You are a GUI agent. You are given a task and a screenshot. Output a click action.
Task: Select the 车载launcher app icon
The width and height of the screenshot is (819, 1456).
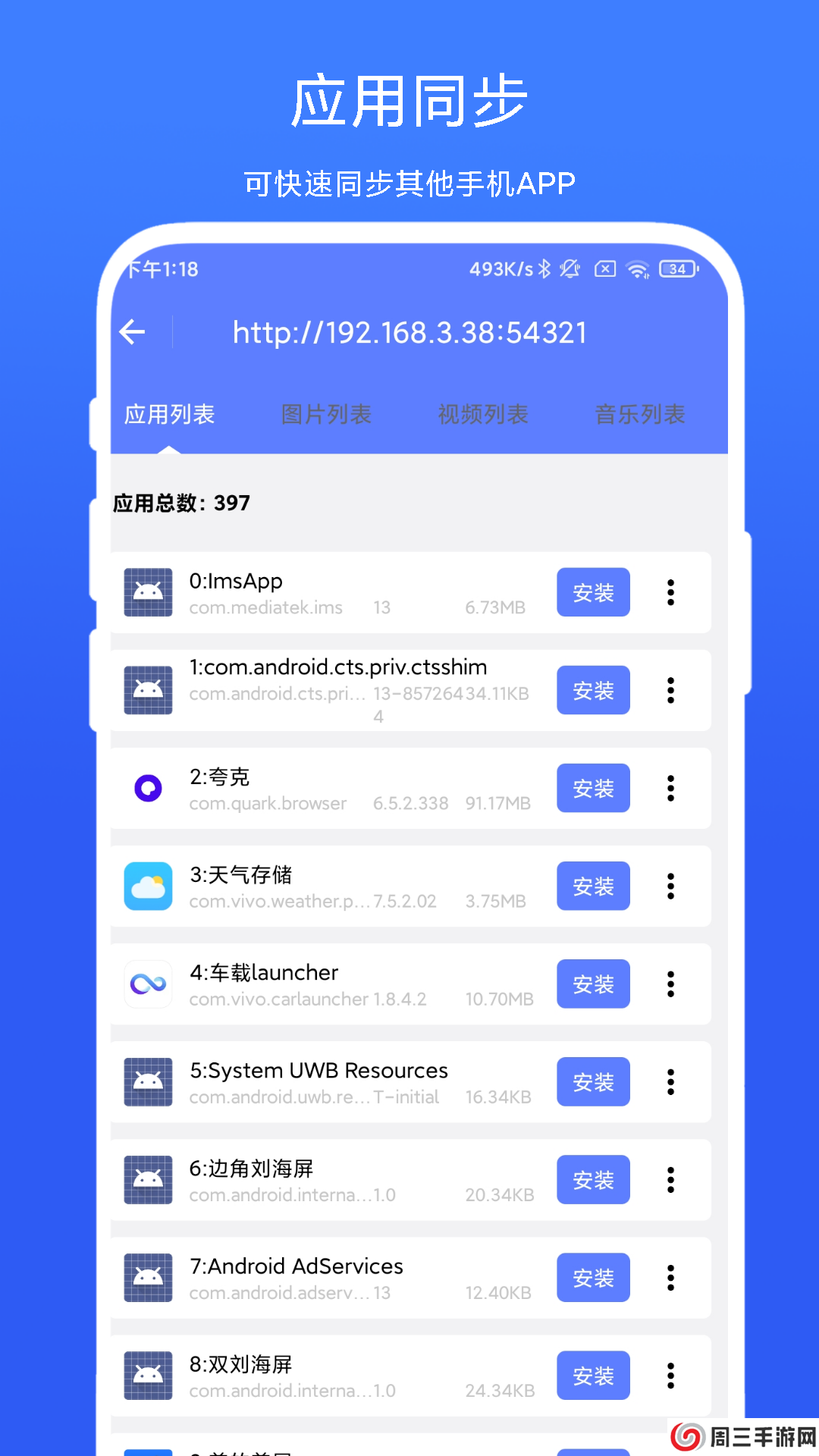pyautogui.click(x=147, y=984)
